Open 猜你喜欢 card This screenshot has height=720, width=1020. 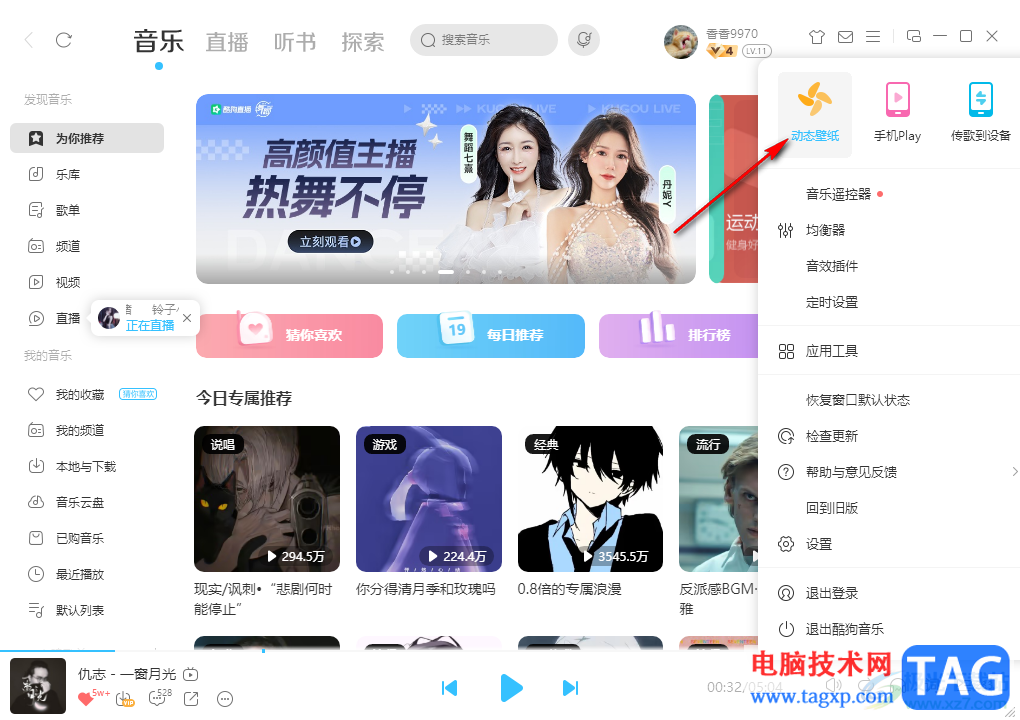(x=289, y=335)
